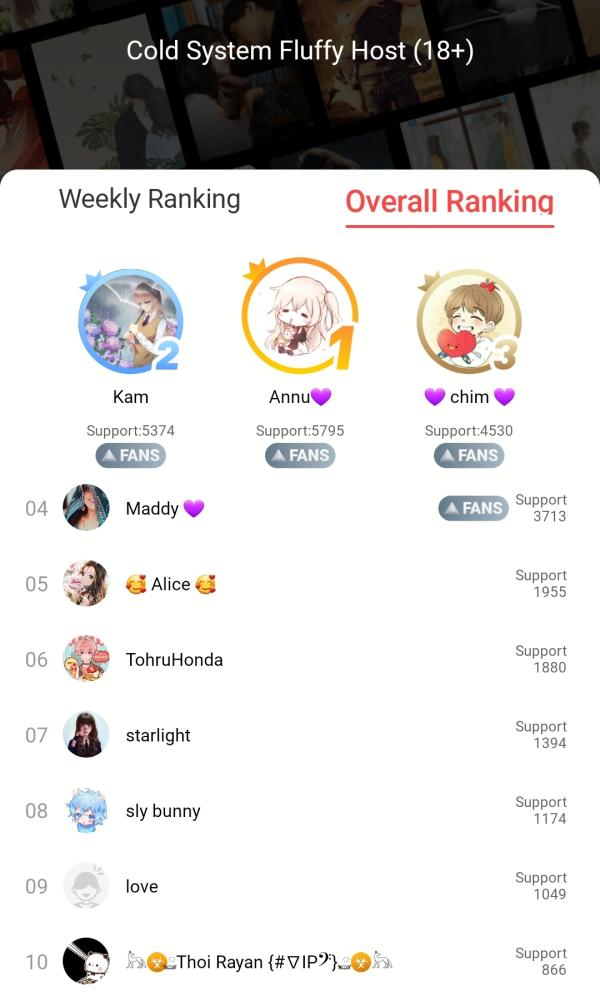The image size is (600, 996).
Task: Tap the FANS badge under Annu
Action: [299, 455]
